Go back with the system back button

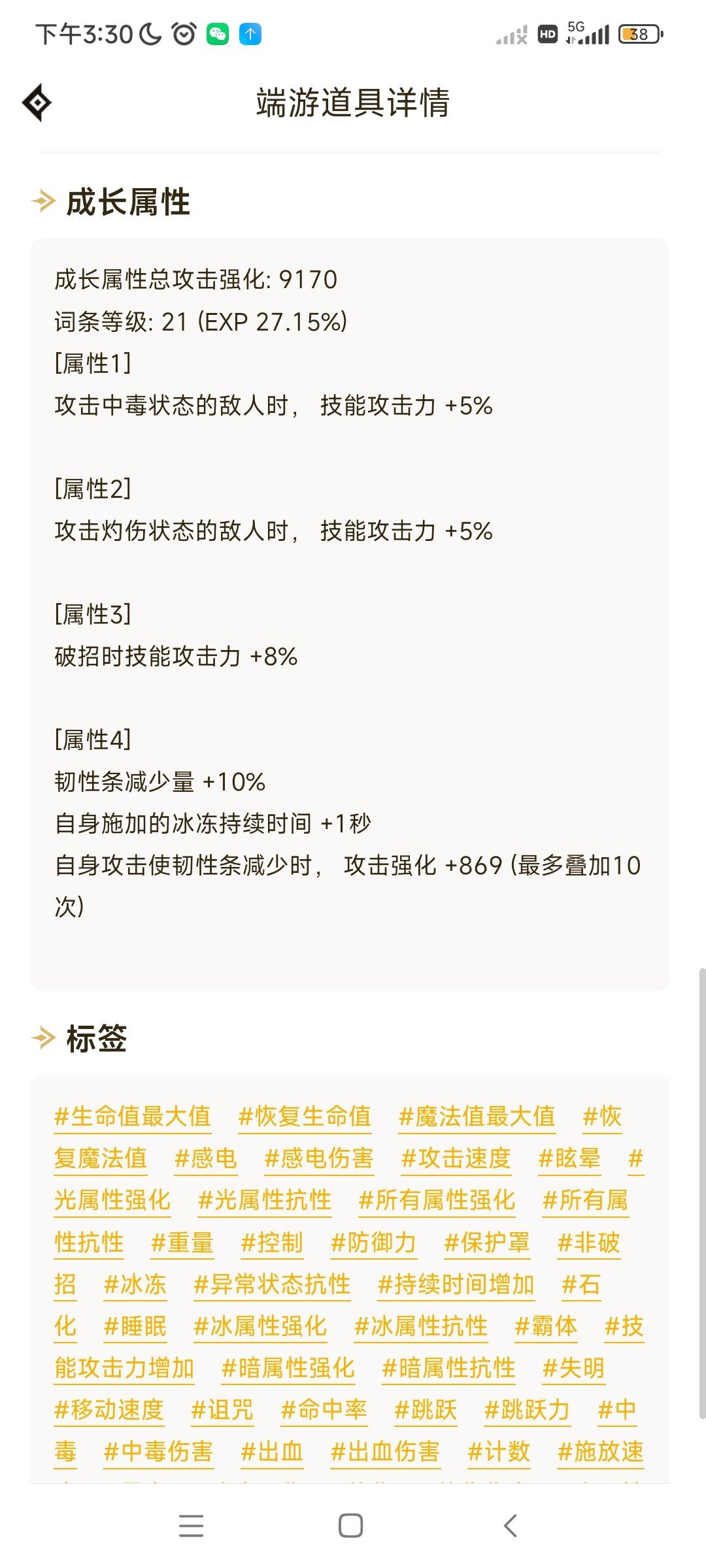[511, 1526]
